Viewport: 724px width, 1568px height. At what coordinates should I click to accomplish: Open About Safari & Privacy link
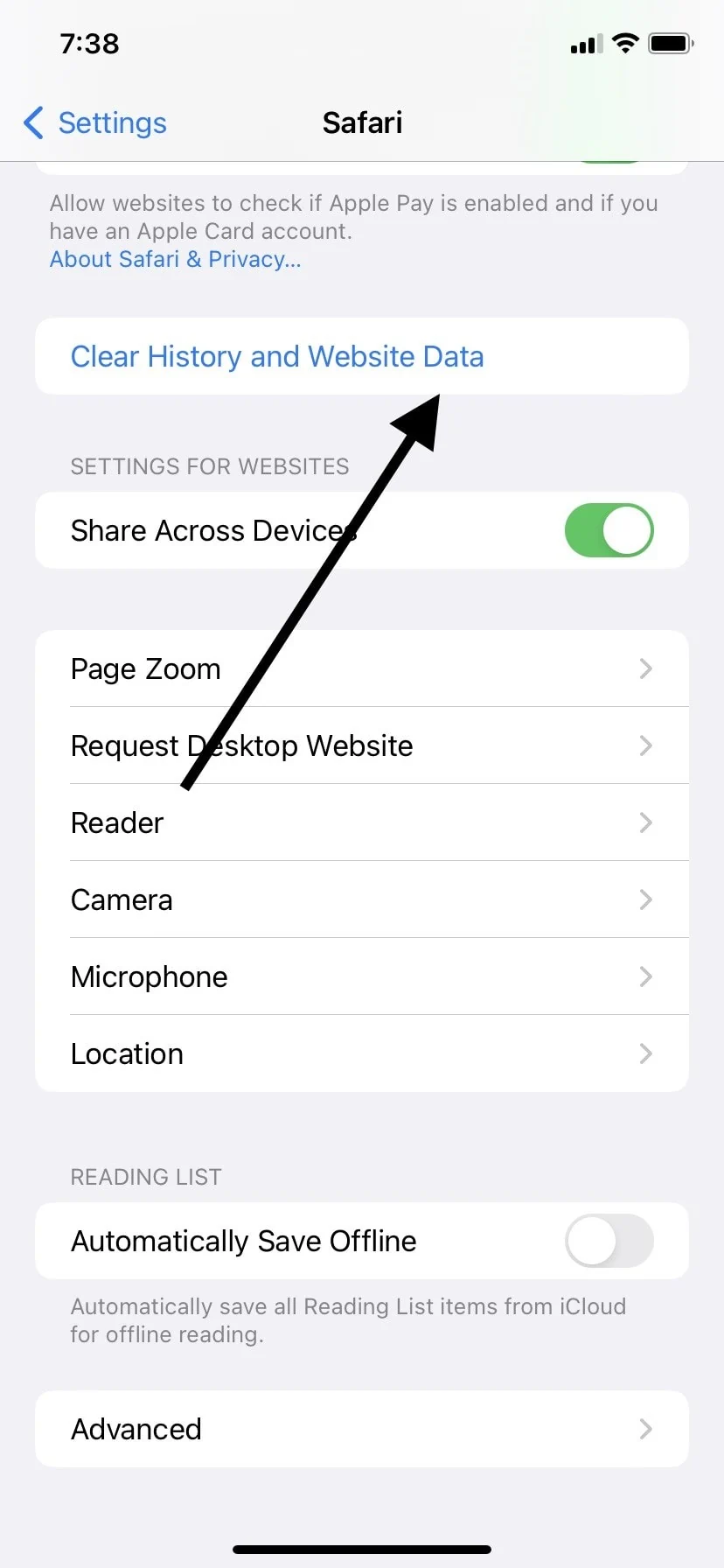coord(175,259)
